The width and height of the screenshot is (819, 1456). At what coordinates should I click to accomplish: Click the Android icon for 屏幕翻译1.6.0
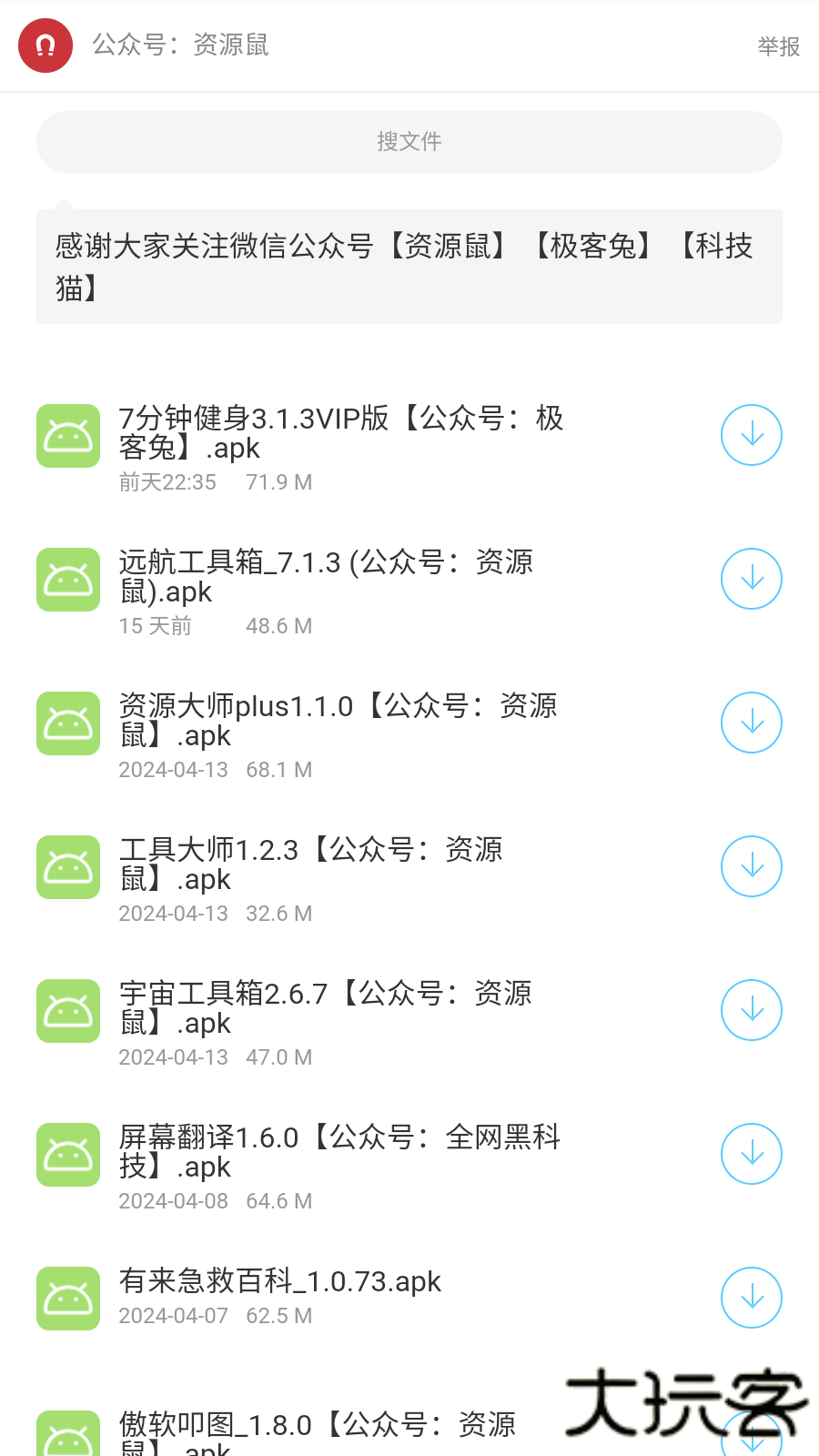coord(67,1154)
